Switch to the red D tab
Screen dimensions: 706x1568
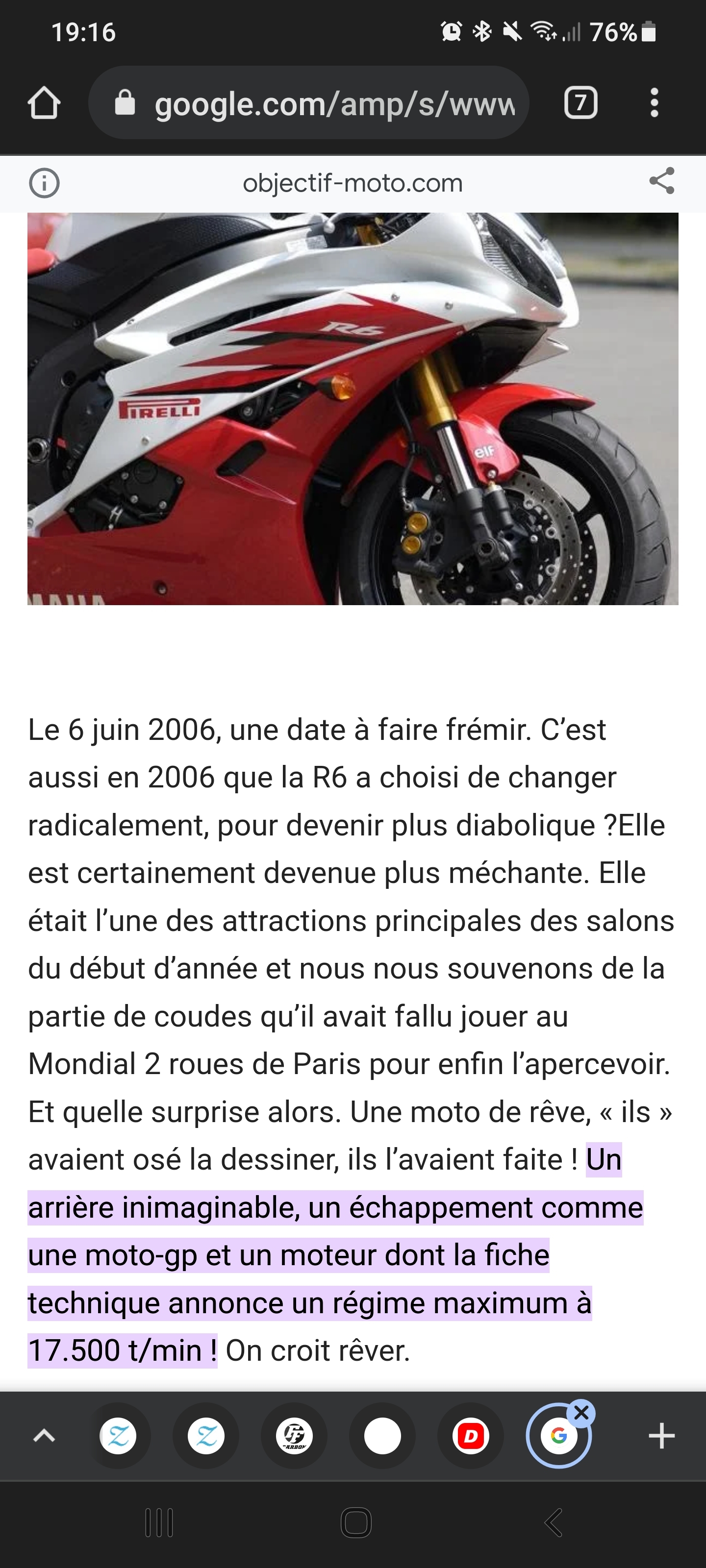click(x=471, y=1437)
